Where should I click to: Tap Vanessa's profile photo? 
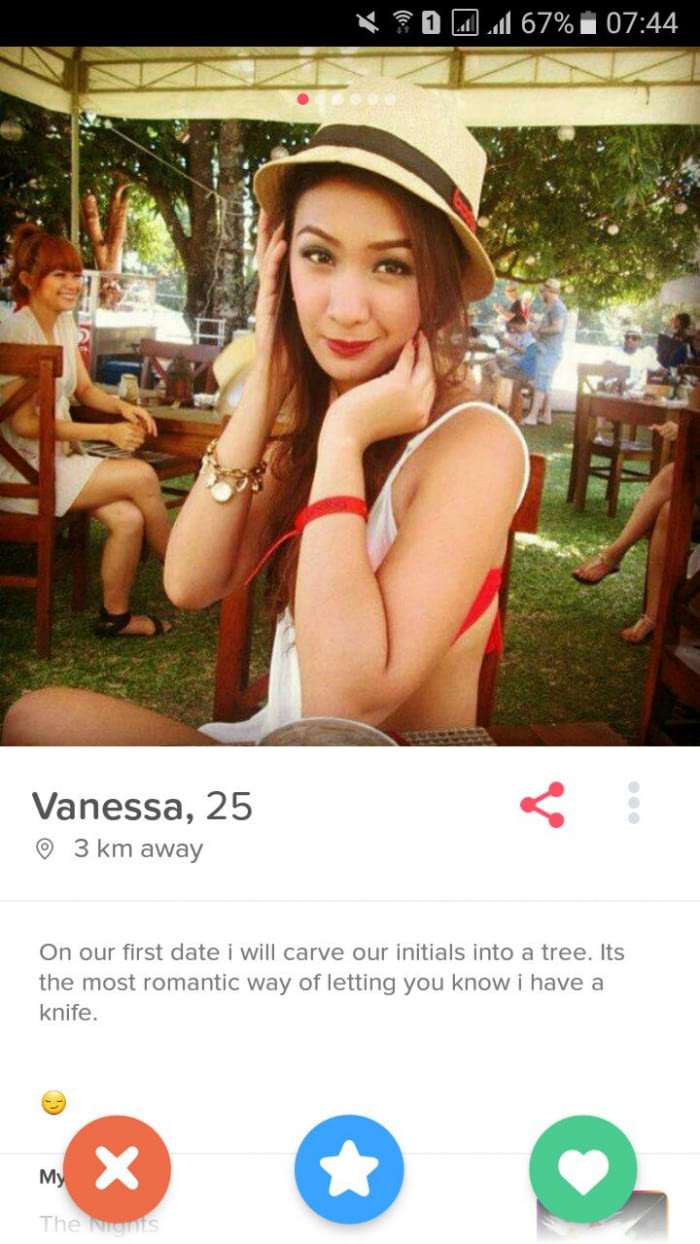350,400
